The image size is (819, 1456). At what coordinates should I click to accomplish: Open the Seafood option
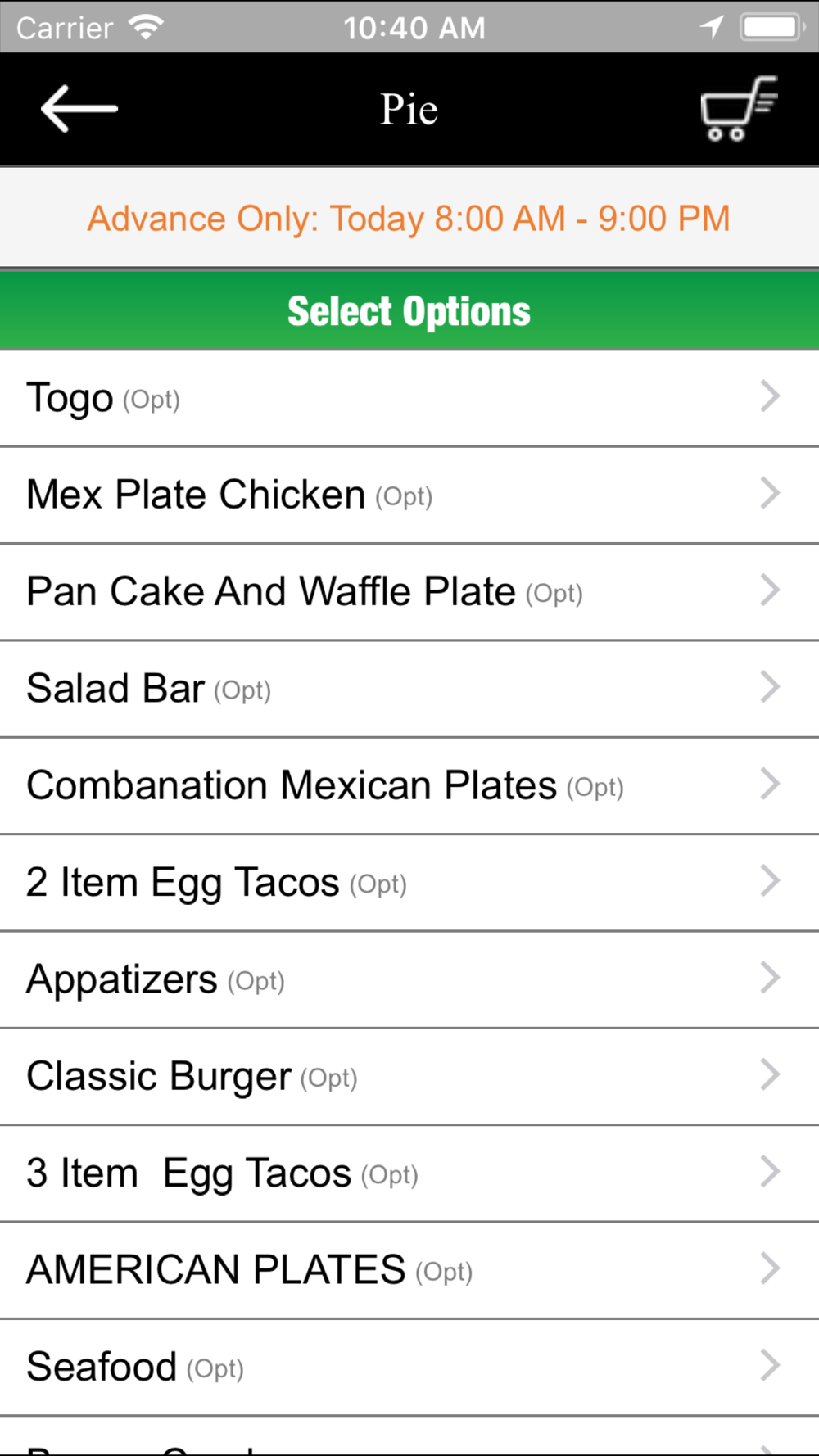409,1367
